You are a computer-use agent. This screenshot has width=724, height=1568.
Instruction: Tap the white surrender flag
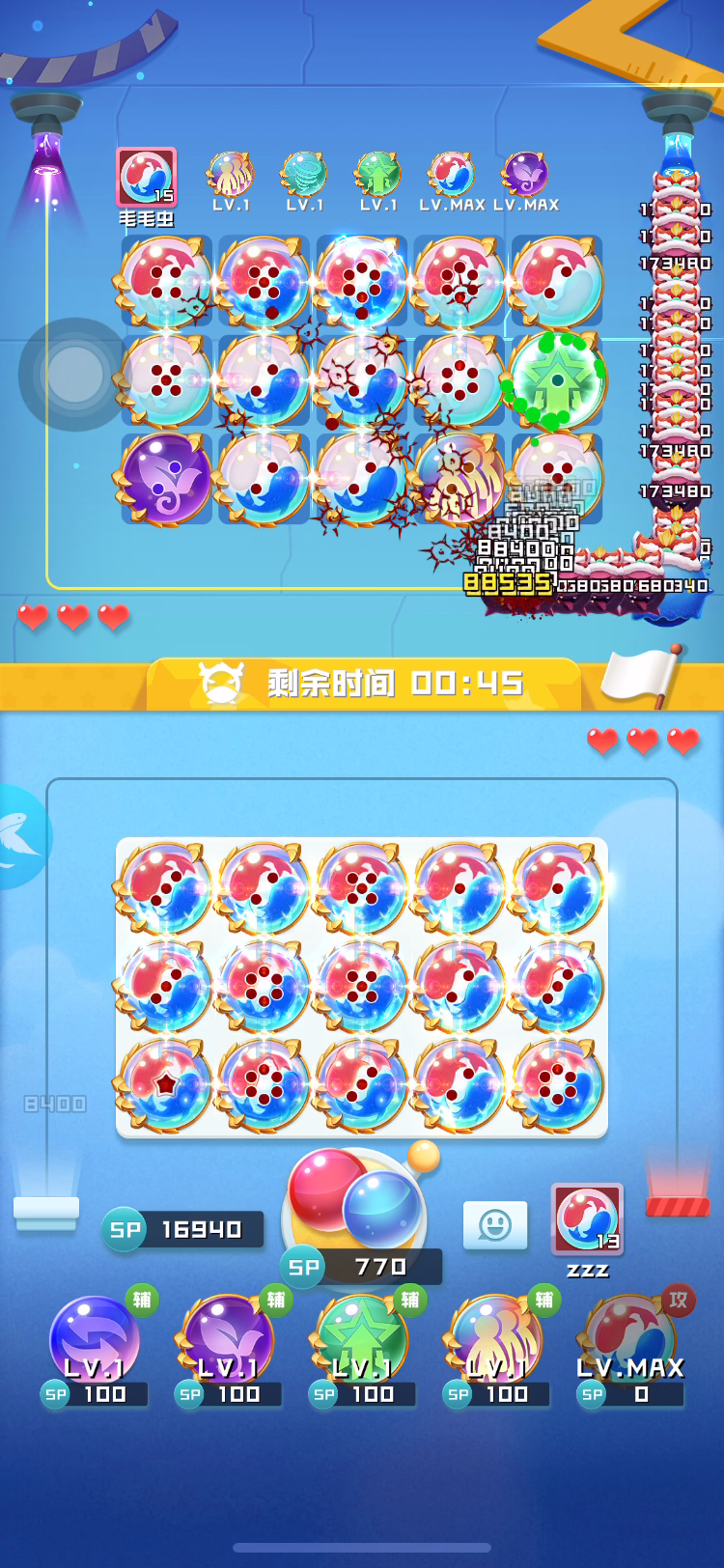[642, 674]
